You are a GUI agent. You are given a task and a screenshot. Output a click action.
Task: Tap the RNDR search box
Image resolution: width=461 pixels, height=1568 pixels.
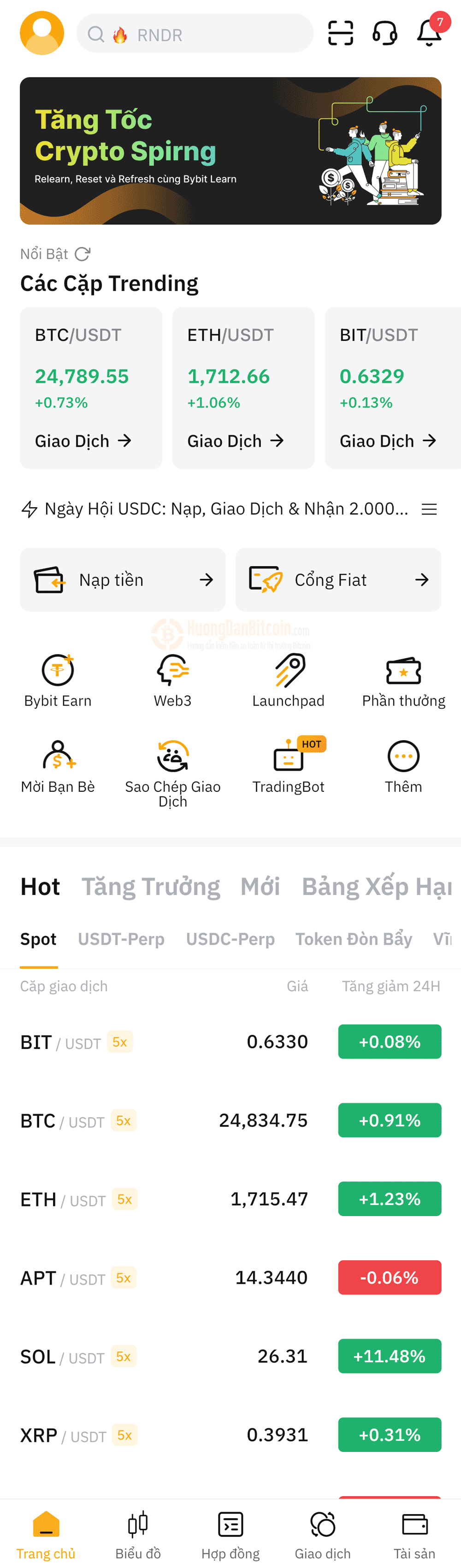(x=195, y=34)
